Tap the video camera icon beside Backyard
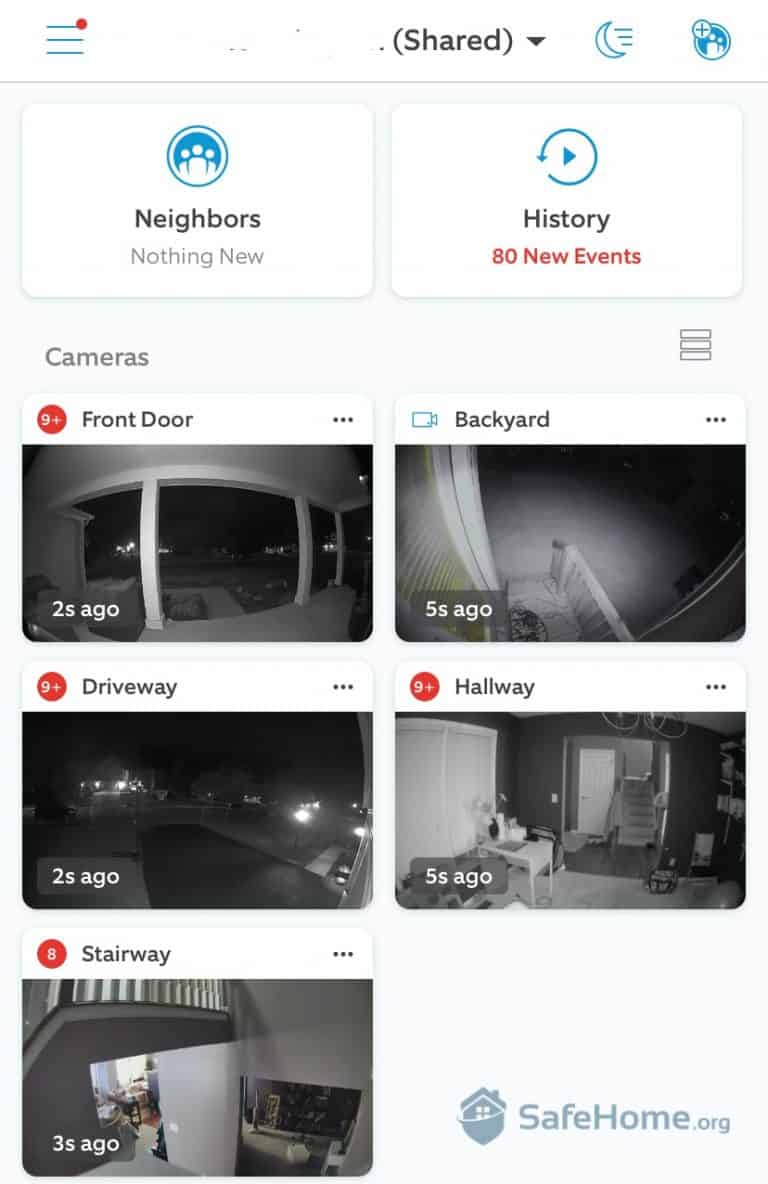768x1184 pixels. [x=424, y=419]
